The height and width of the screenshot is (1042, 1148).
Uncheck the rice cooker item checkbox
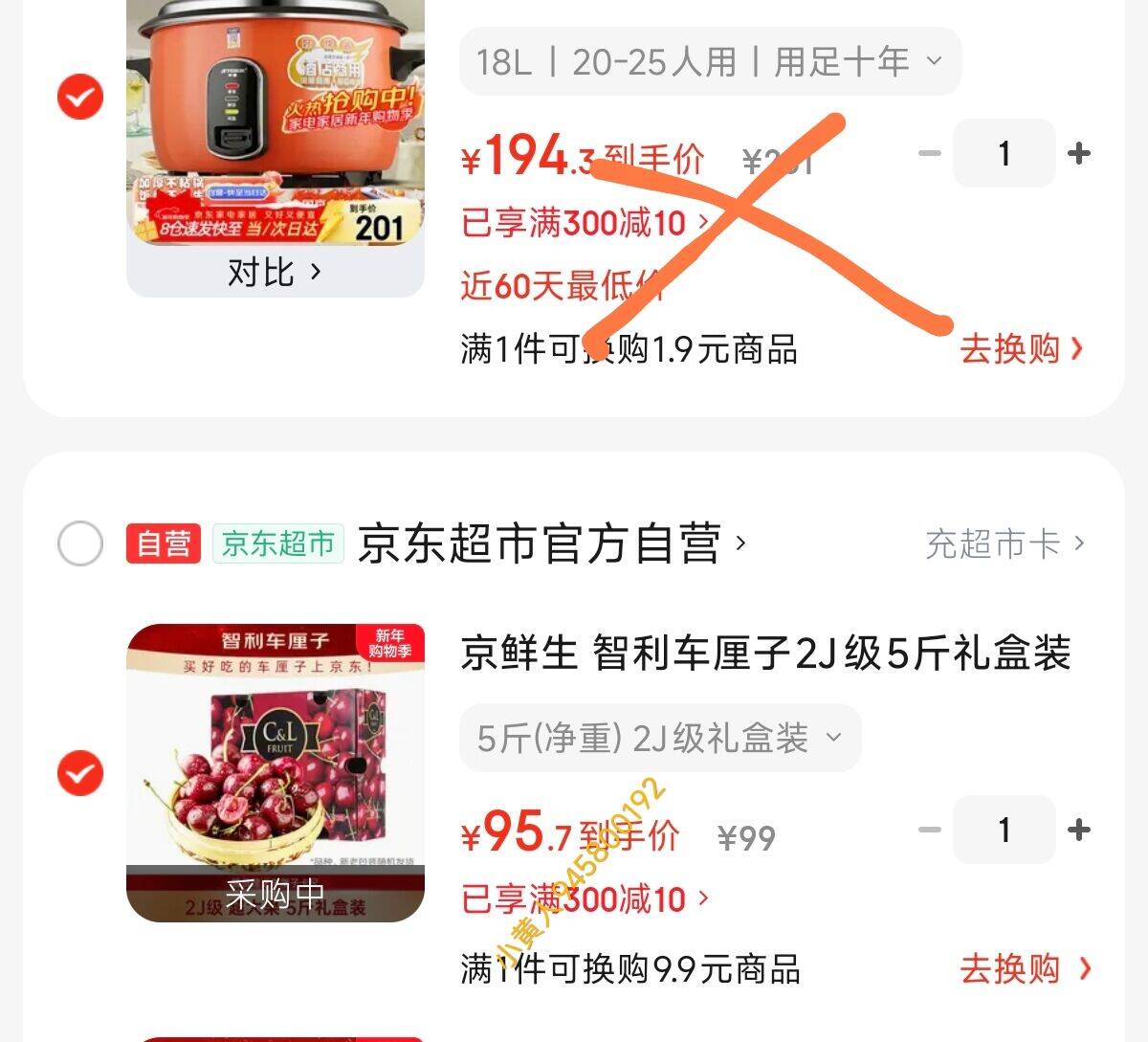tap(80, 98)
